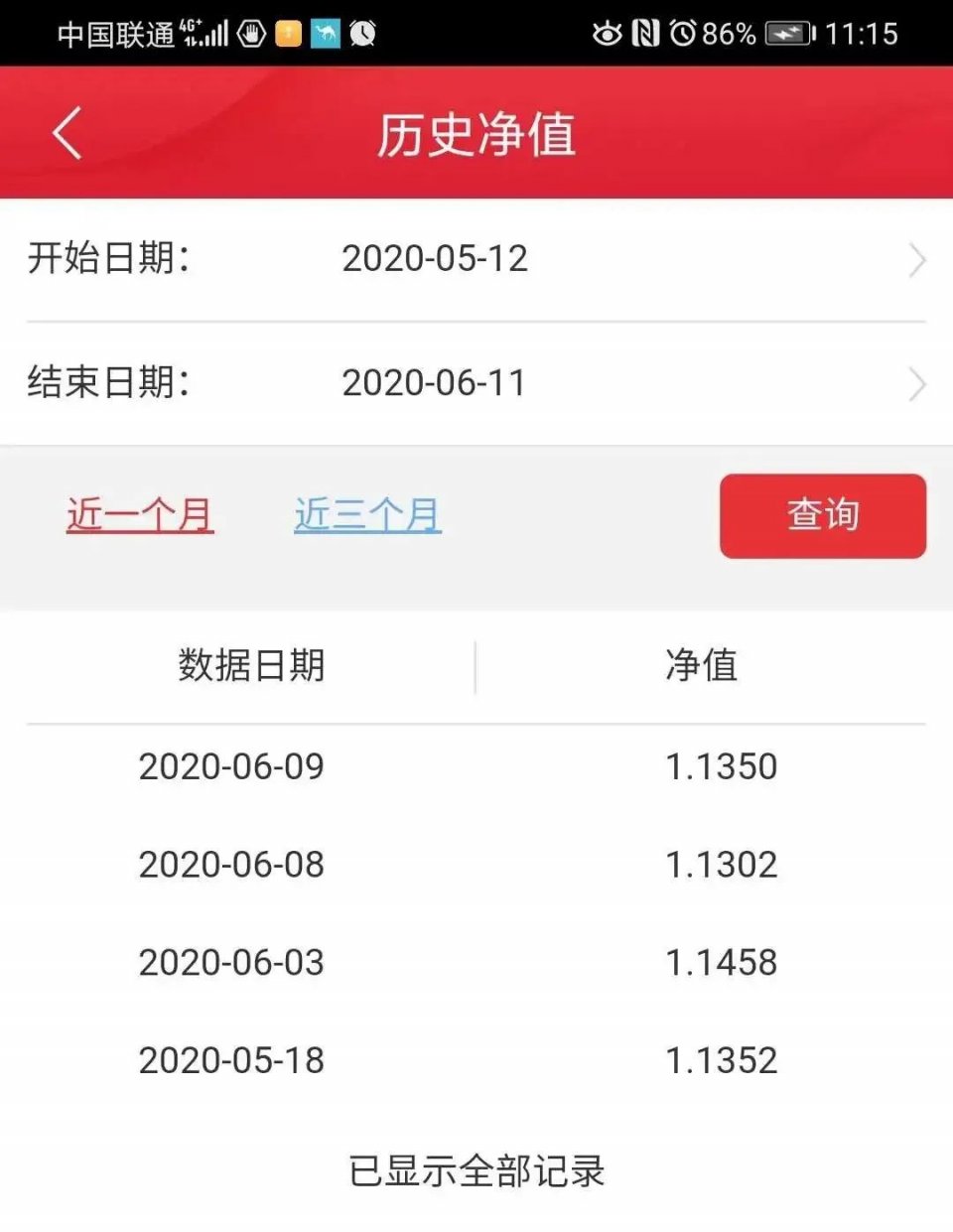Expand the end date picker chevron
The image size is (953, 1232).
[914, 384]
